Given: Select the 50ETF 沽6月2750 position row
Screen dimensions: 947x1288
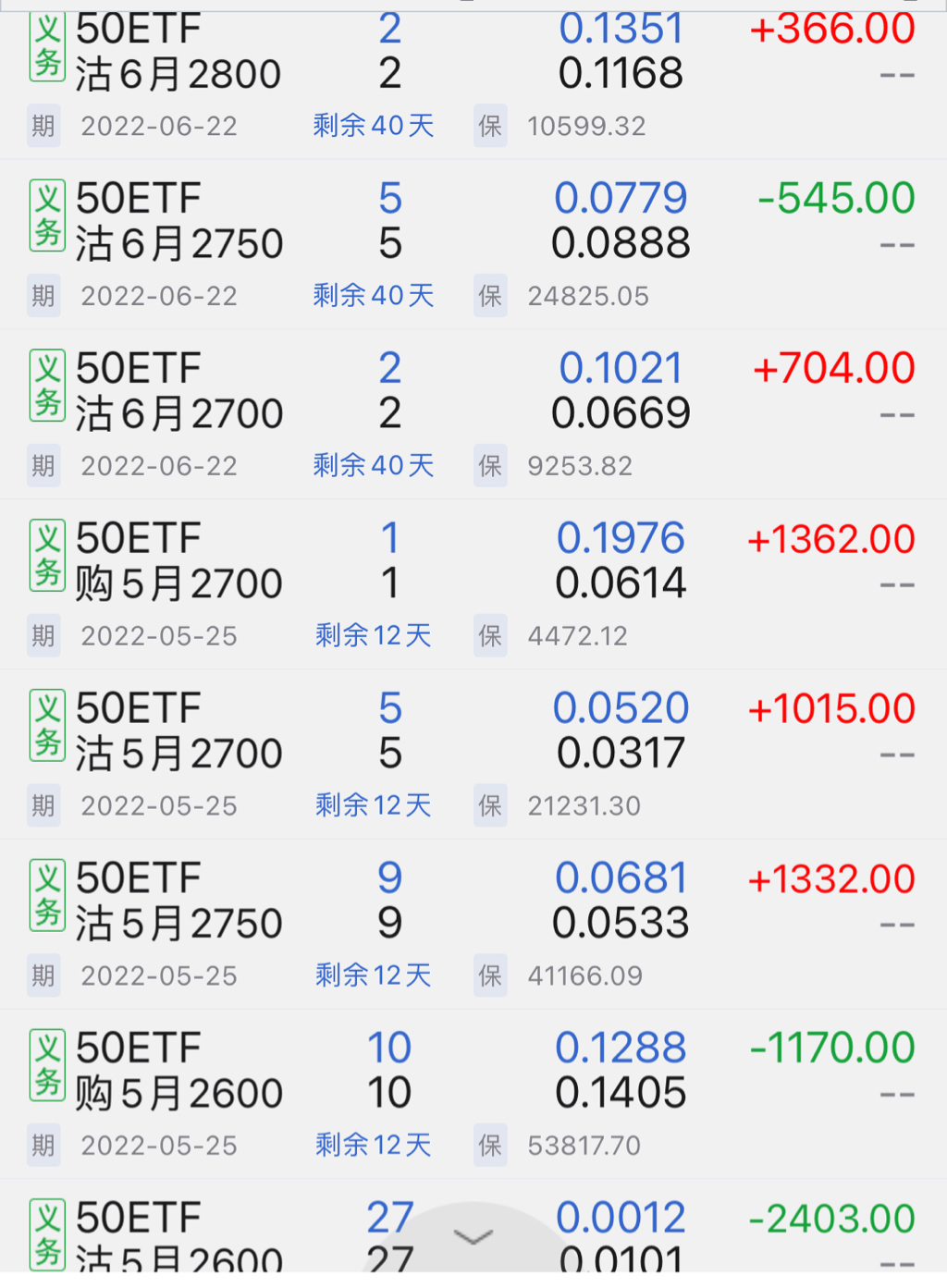Looking at the screenshot, I should coord(178,222).
